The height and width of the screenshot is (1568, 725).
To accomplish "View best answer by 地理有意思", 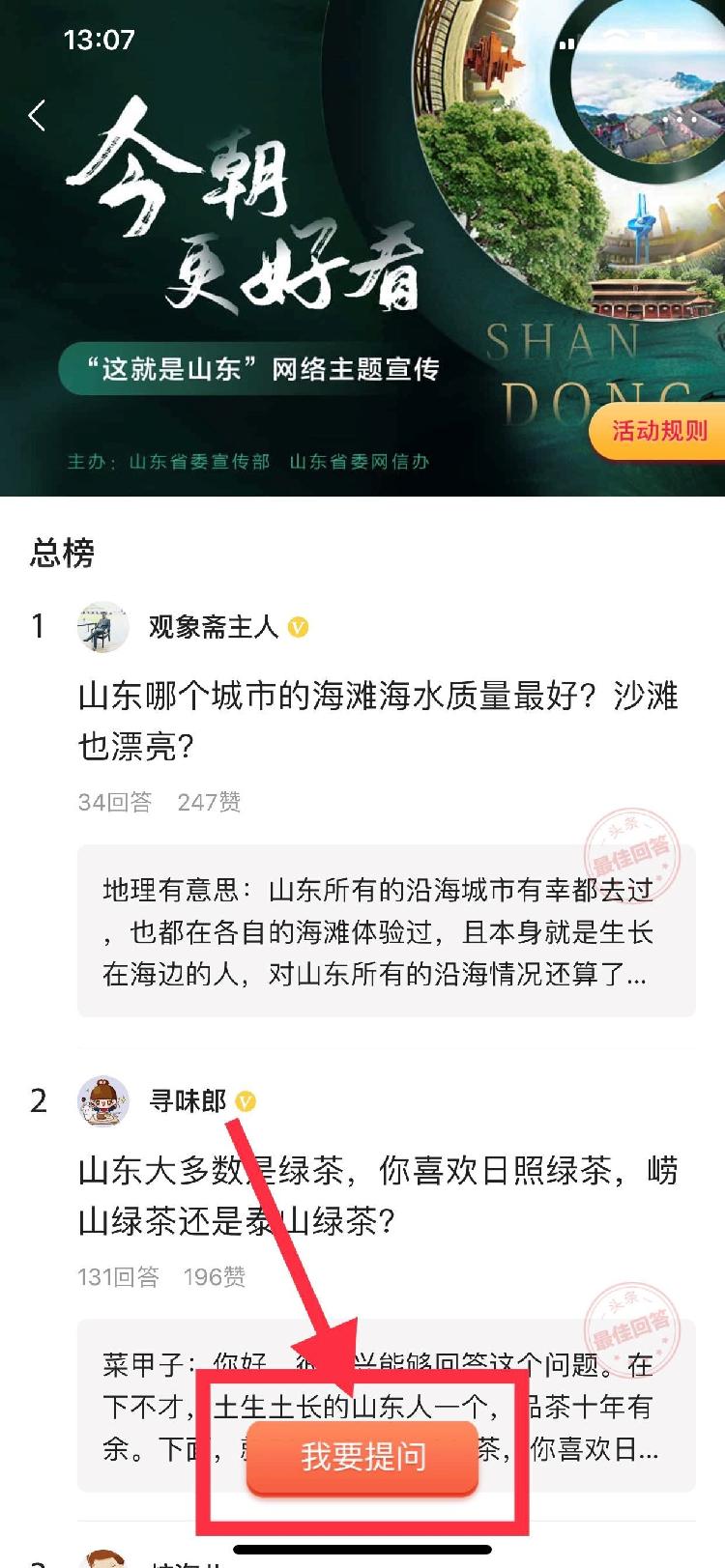I will click(377, 931).
